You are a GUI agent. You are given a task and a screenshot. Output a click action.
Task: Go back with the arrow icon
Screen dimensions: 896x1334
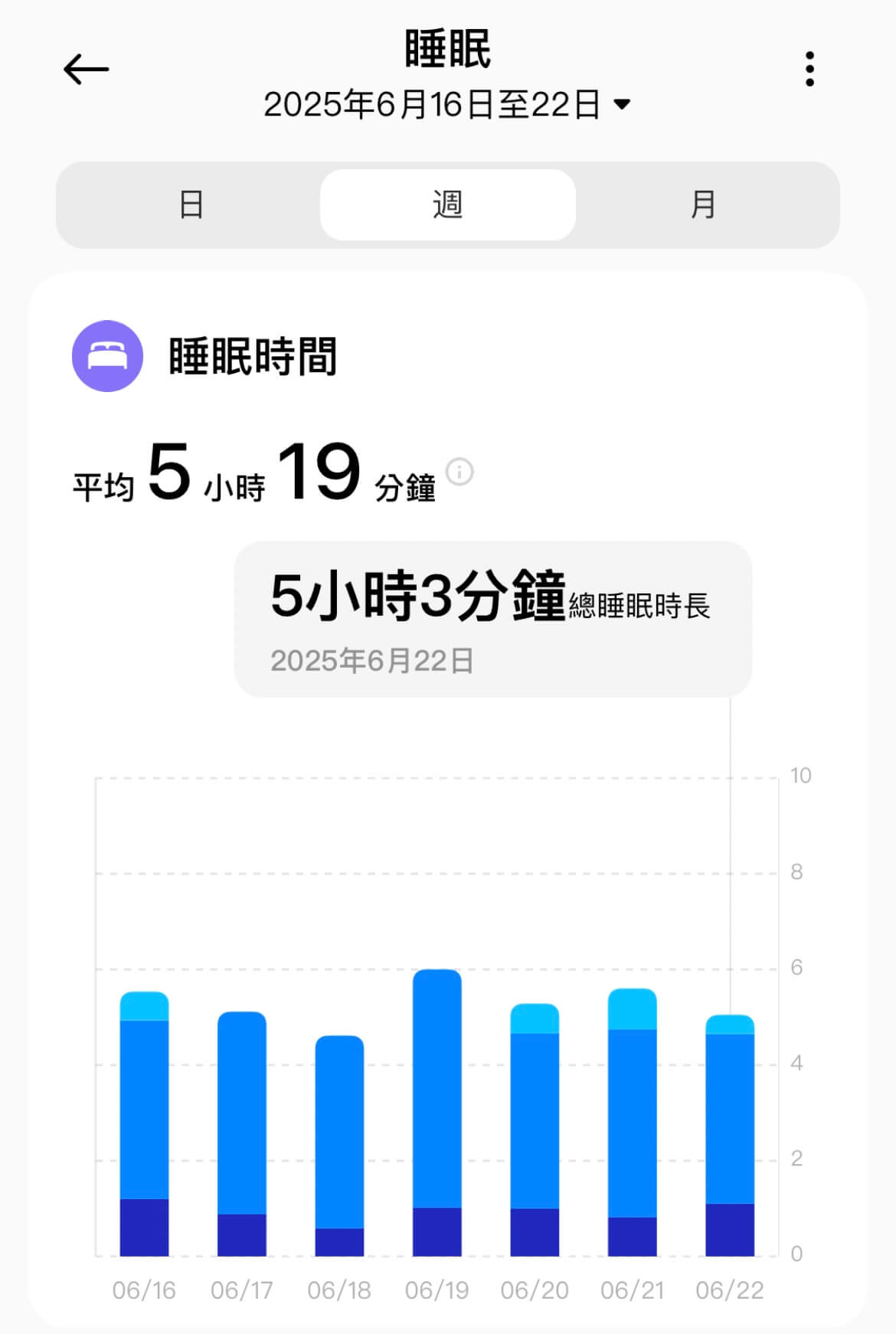pyautogui.click(x=86, y=70)
